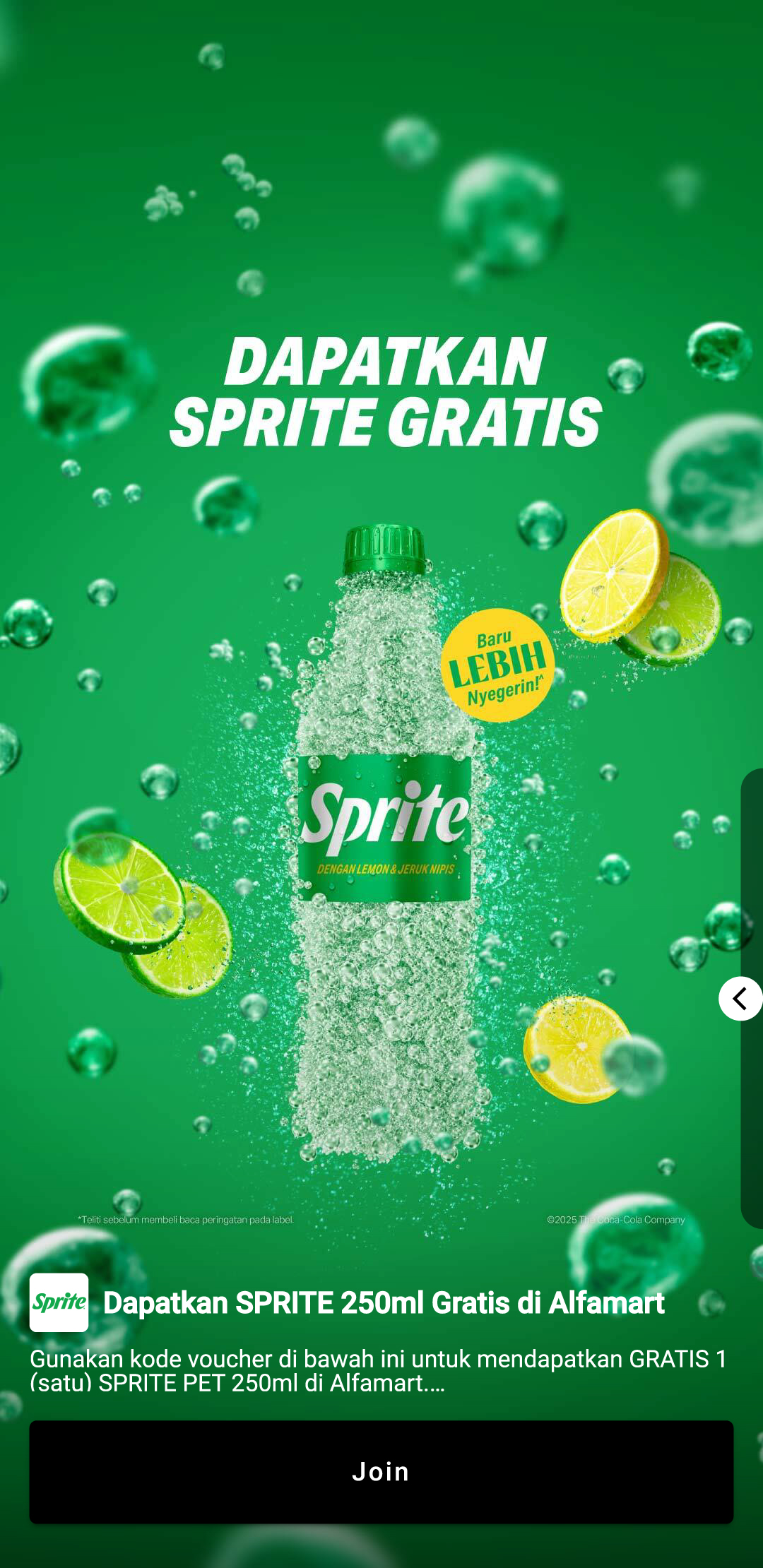Image resolution: width=763 pixels, height=1568 pixels.
Task: Tap the black Join button
Action: pyautogui.click(x=381, y=1472)
